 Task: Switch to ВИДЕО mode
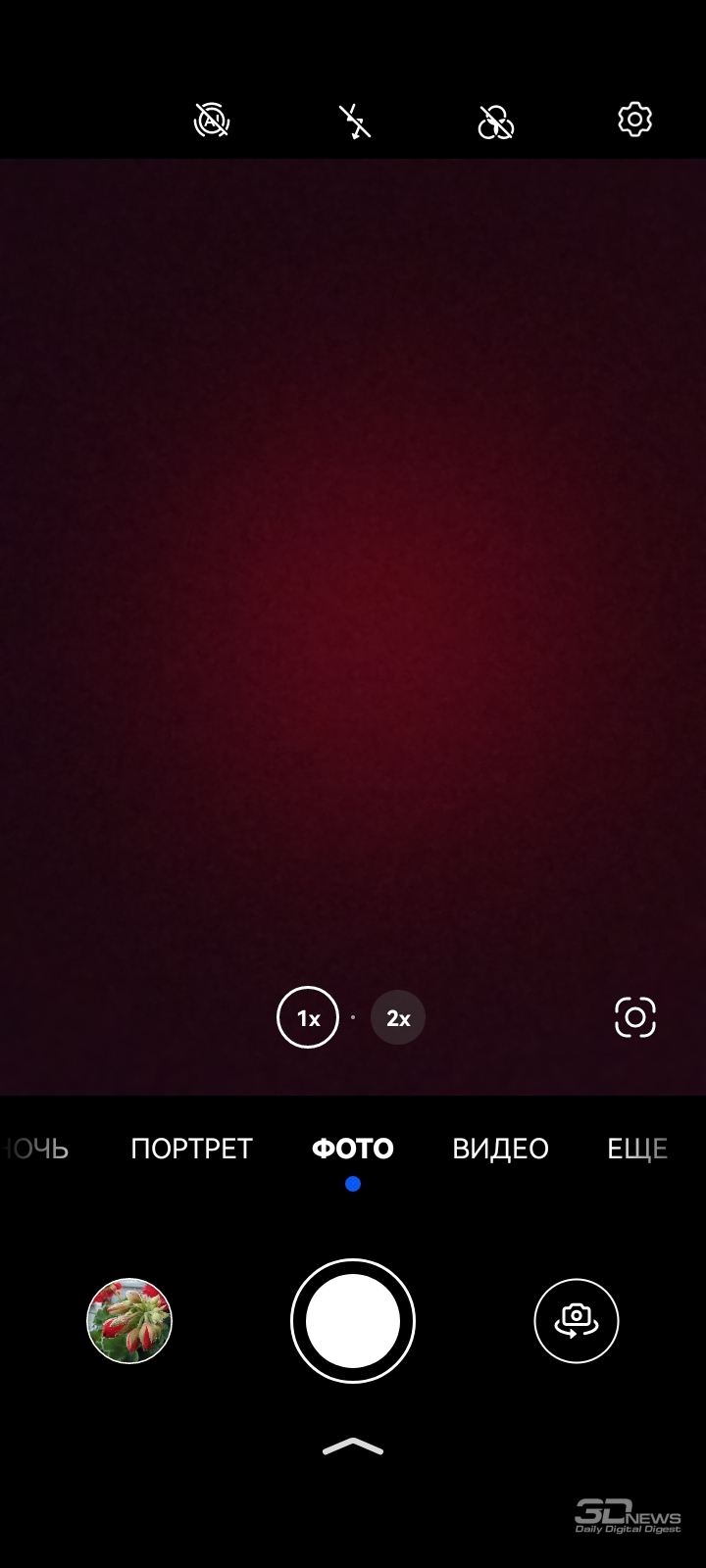500,1149
